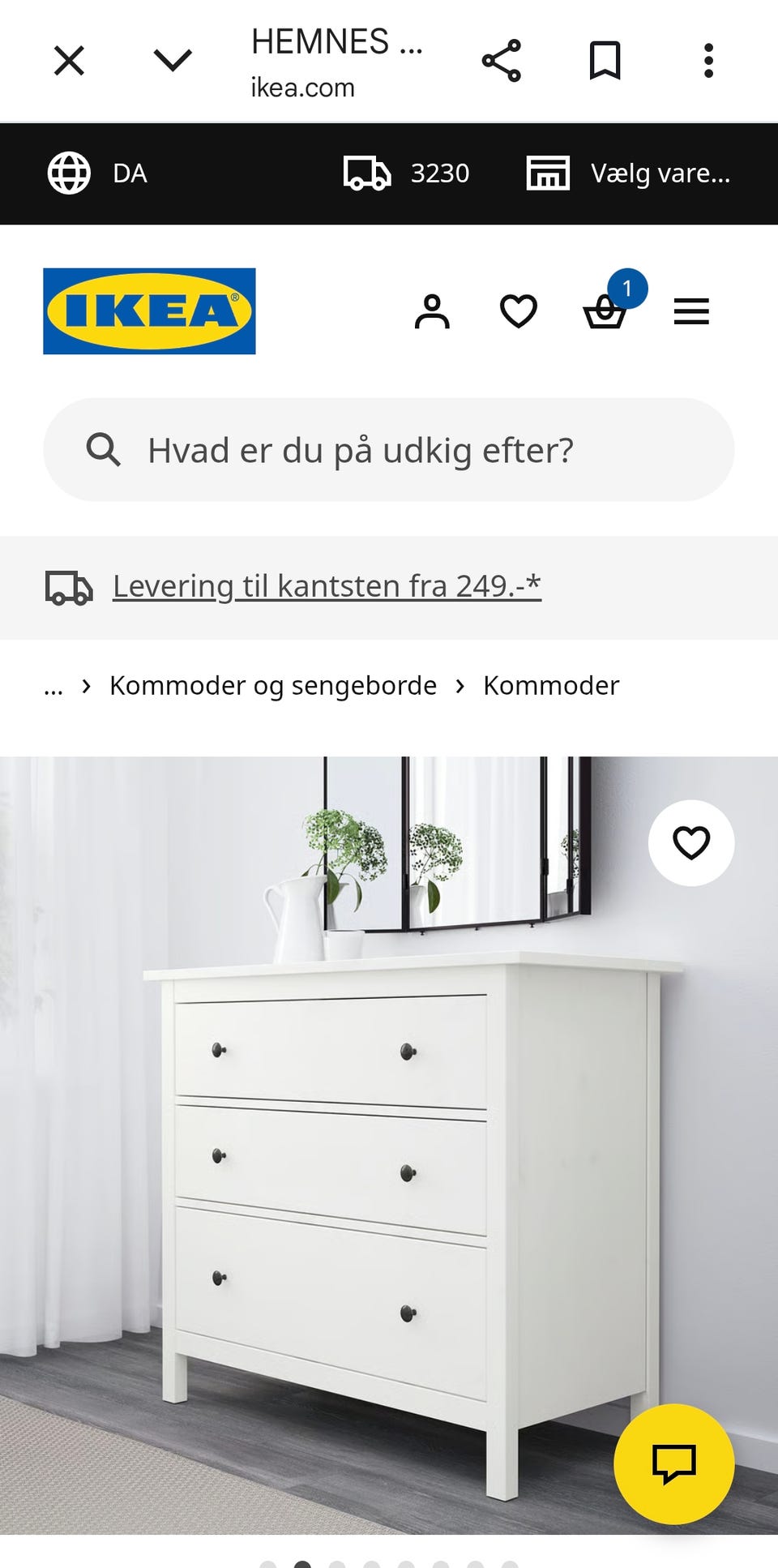Open the Levering til kantsten fra 249 link
This screenshot has width=778, height=1568.
pyautogui.click(x=327, y=585)
